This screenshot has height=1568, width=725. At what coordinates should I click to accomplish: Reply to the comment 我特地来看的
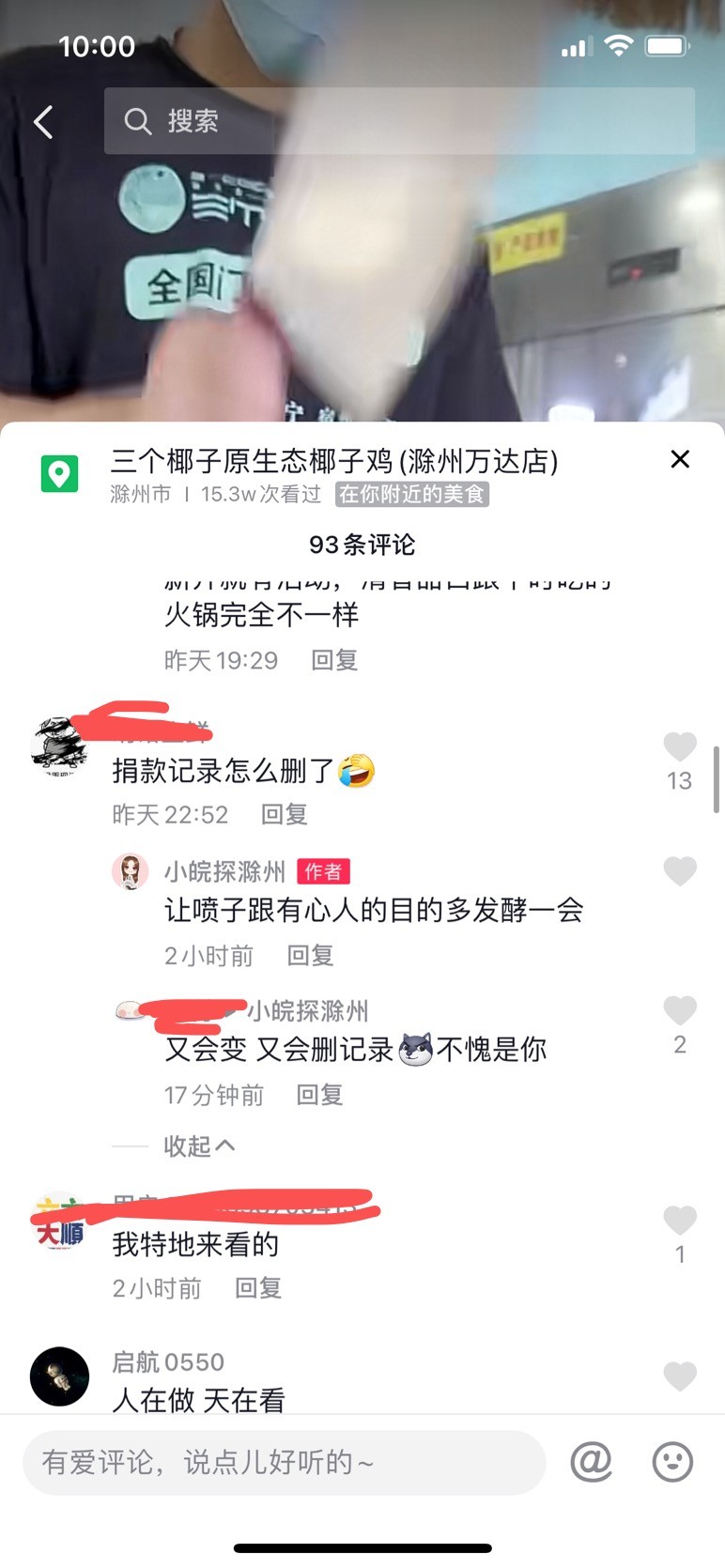click(x=258, y=1288)
